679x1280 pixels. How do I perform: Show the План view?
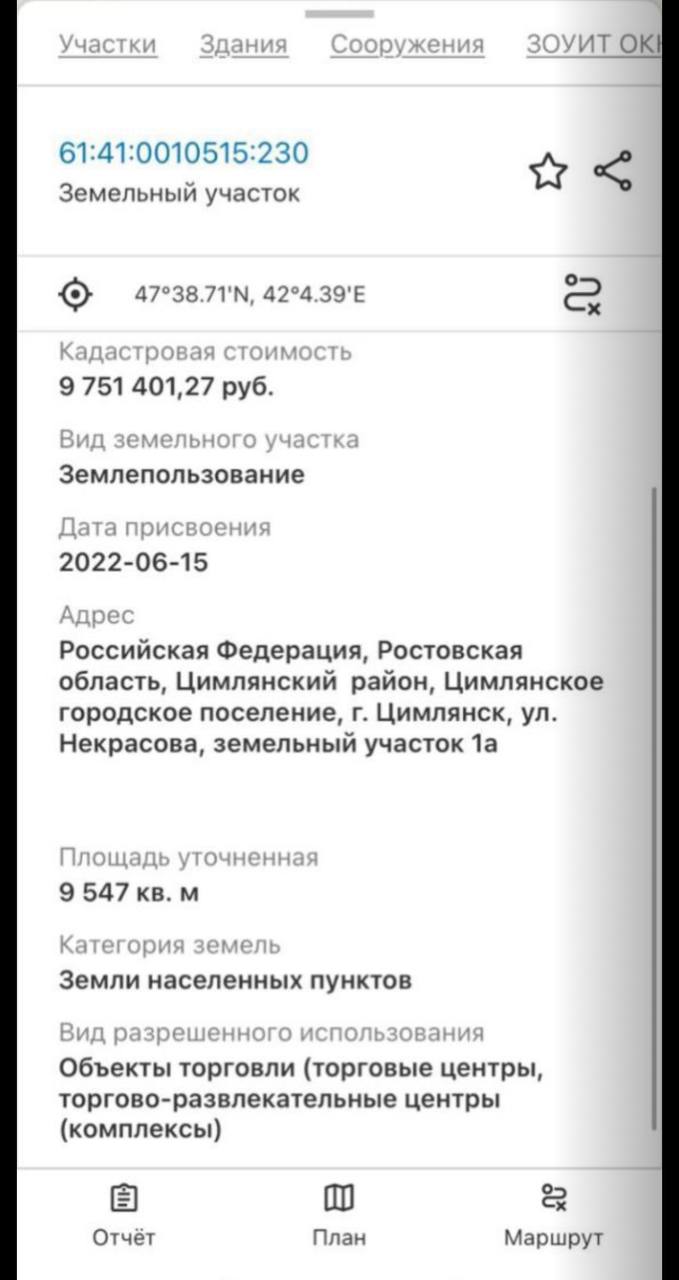(339, 1214)
